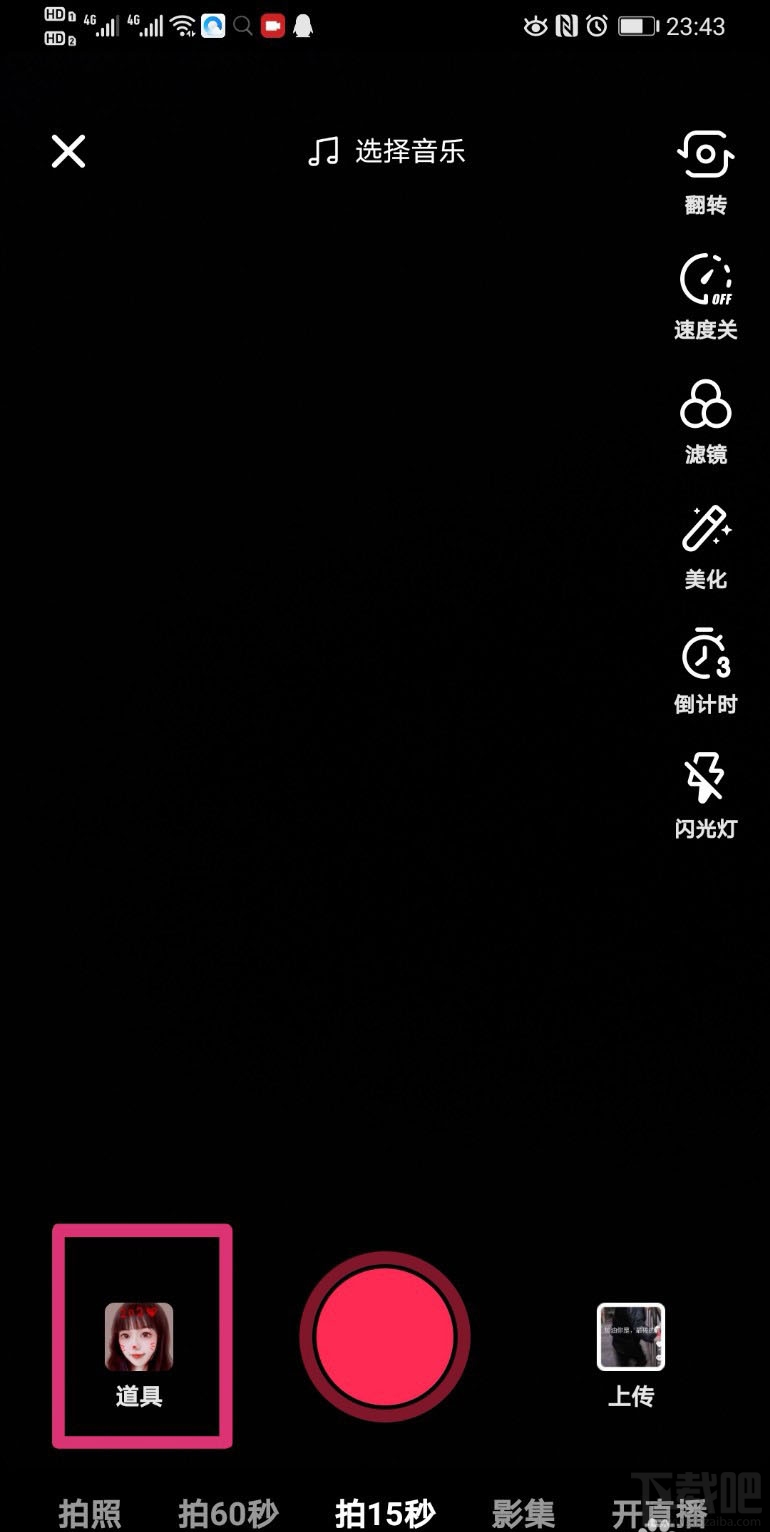The height and width of the screenshot is (1532, 770).
Task: Switch to 拍60秒 mode
Action: click(228, 1512)
